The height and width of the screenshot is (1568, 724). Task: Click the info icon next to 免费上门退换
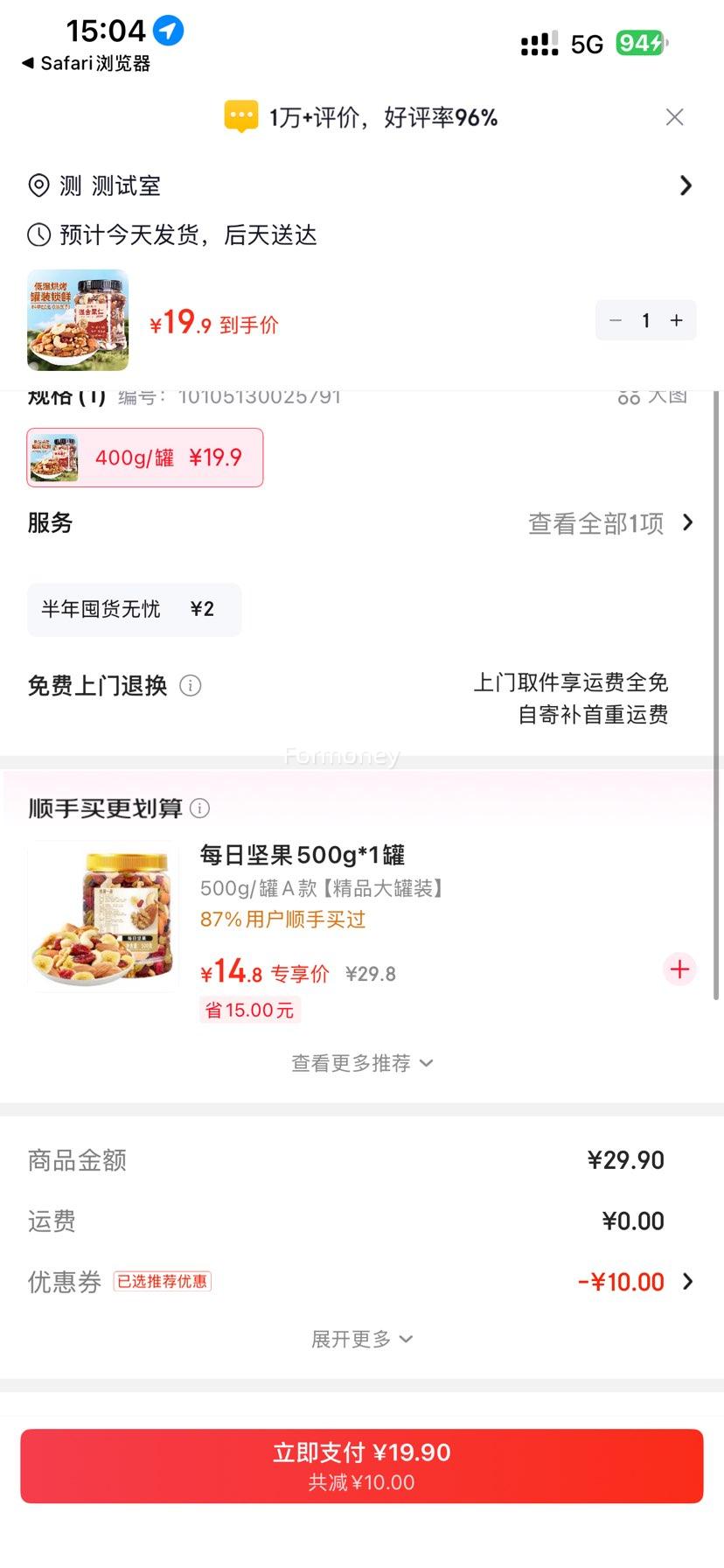coord(191,686)
